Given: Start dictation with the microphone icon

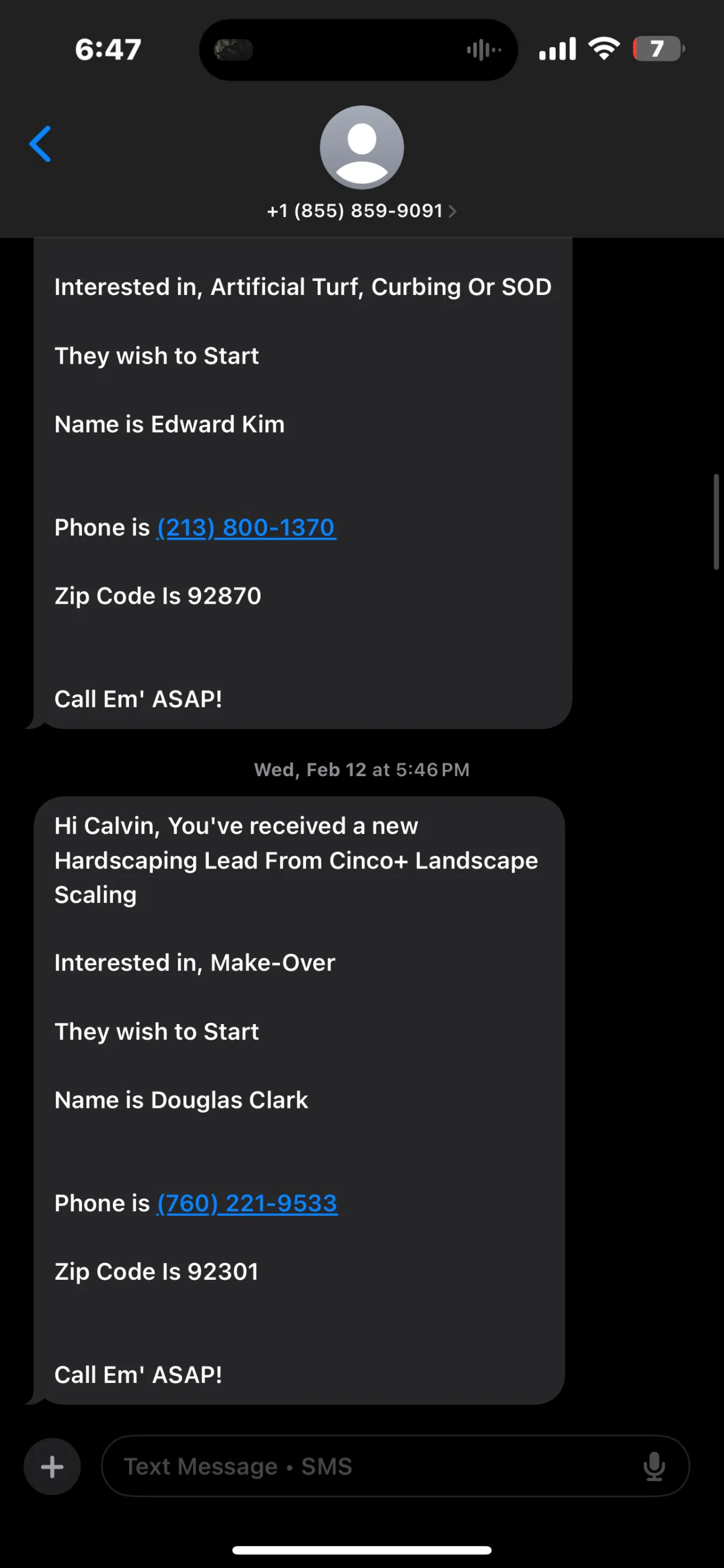Looking at the screenshot, I should 654,1466.
